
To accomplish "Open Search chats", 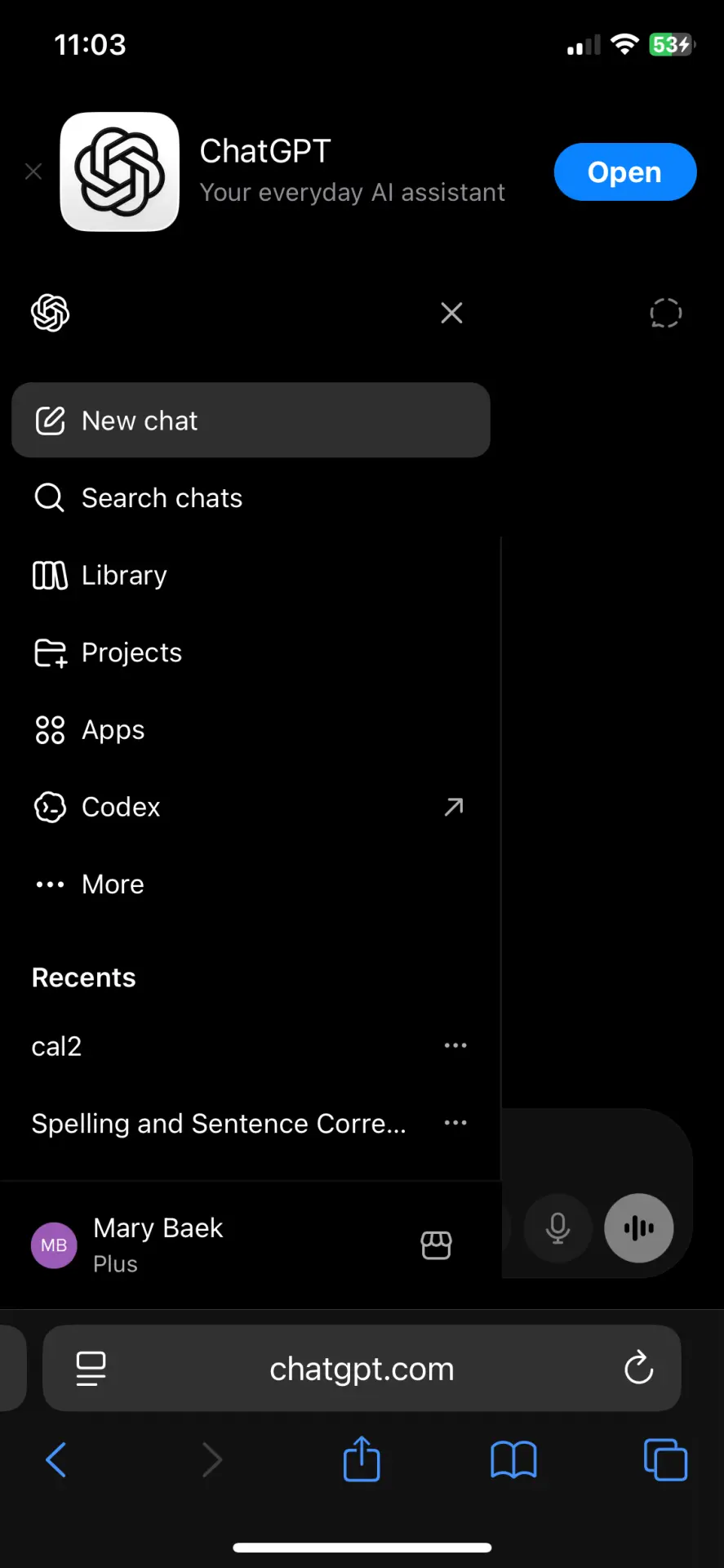I will tap(251, 498).
